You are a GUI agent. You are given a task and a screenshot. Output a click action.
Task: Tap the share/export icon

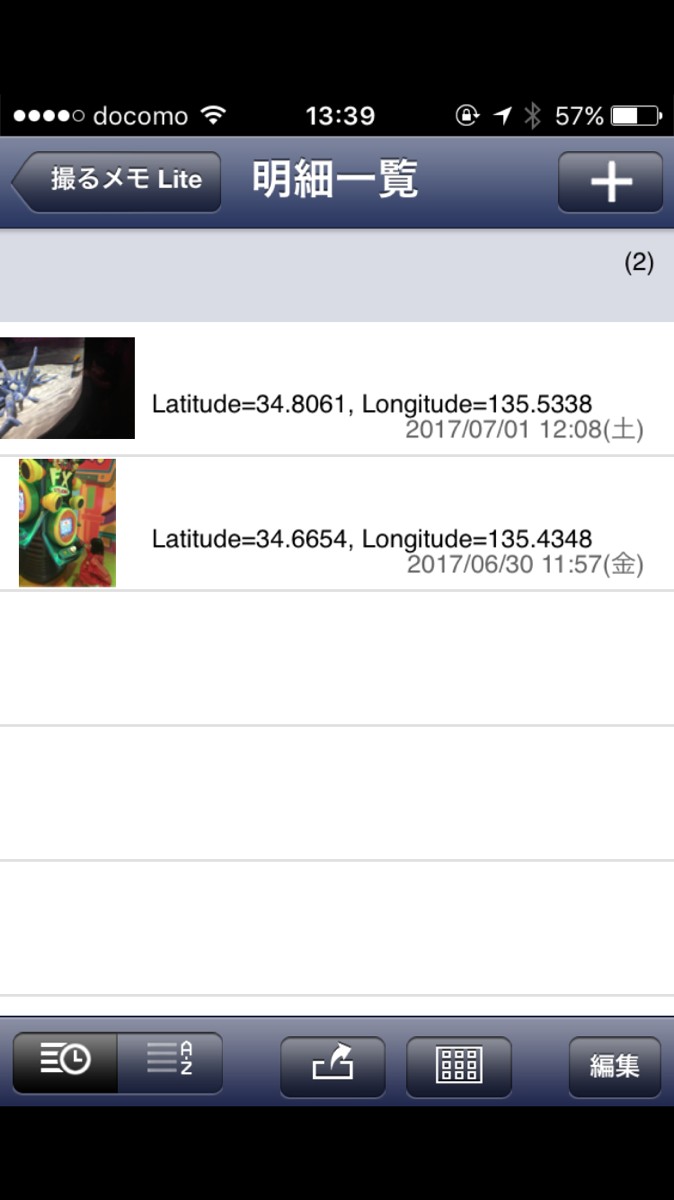tap(333, 1066)
